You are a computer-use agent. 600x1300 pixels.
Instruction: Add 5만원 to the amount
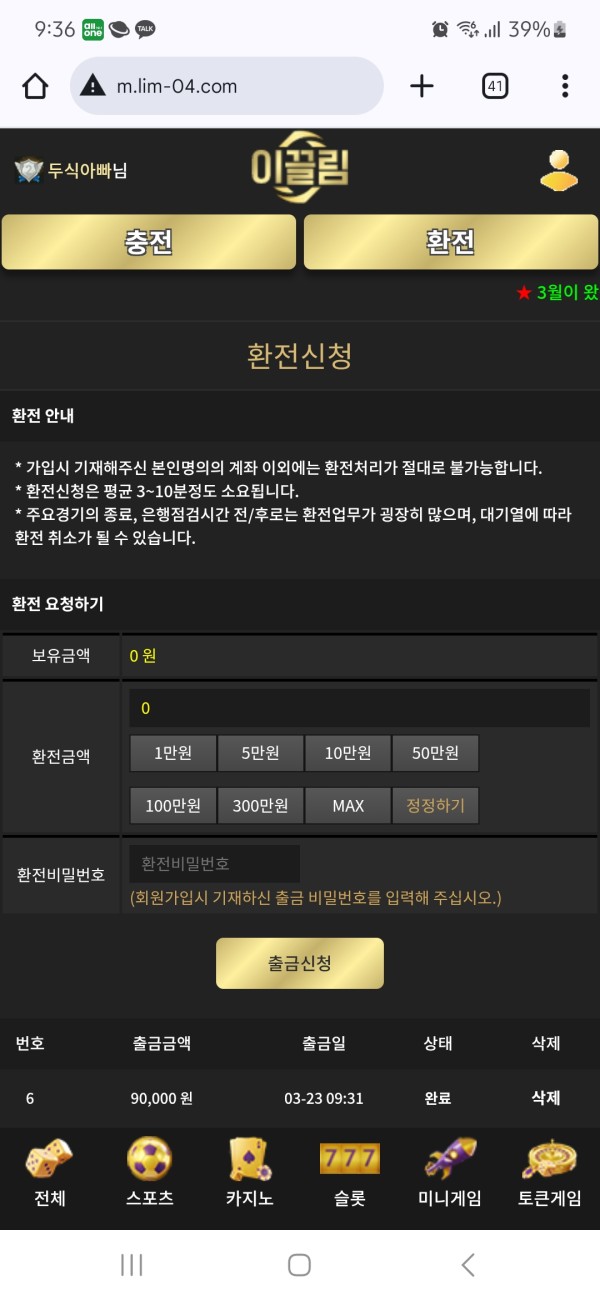click(x=260, y=753)
